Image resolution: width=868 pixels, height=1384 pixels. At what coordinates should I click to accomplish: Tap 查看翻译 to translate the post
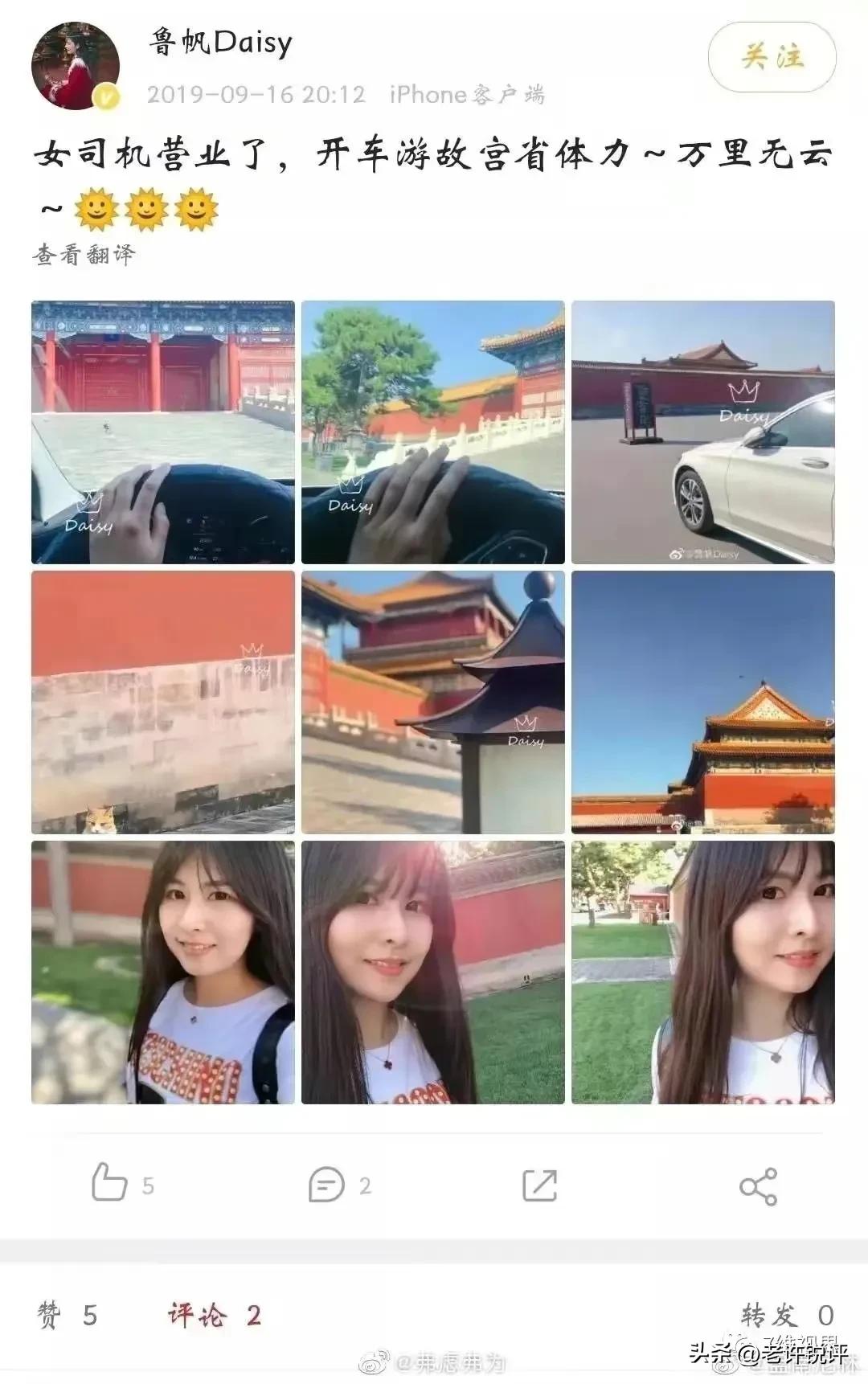click(x=84, y=255)
